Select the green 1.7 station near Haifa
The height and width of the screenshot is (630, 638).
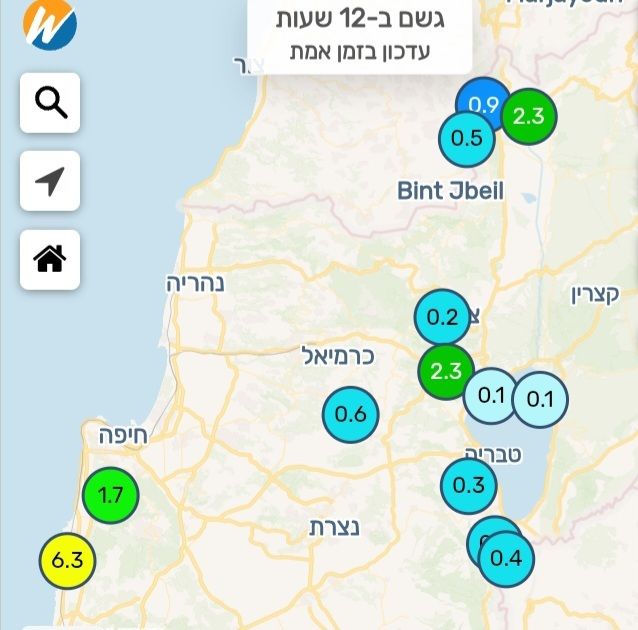tap(111, 495)
